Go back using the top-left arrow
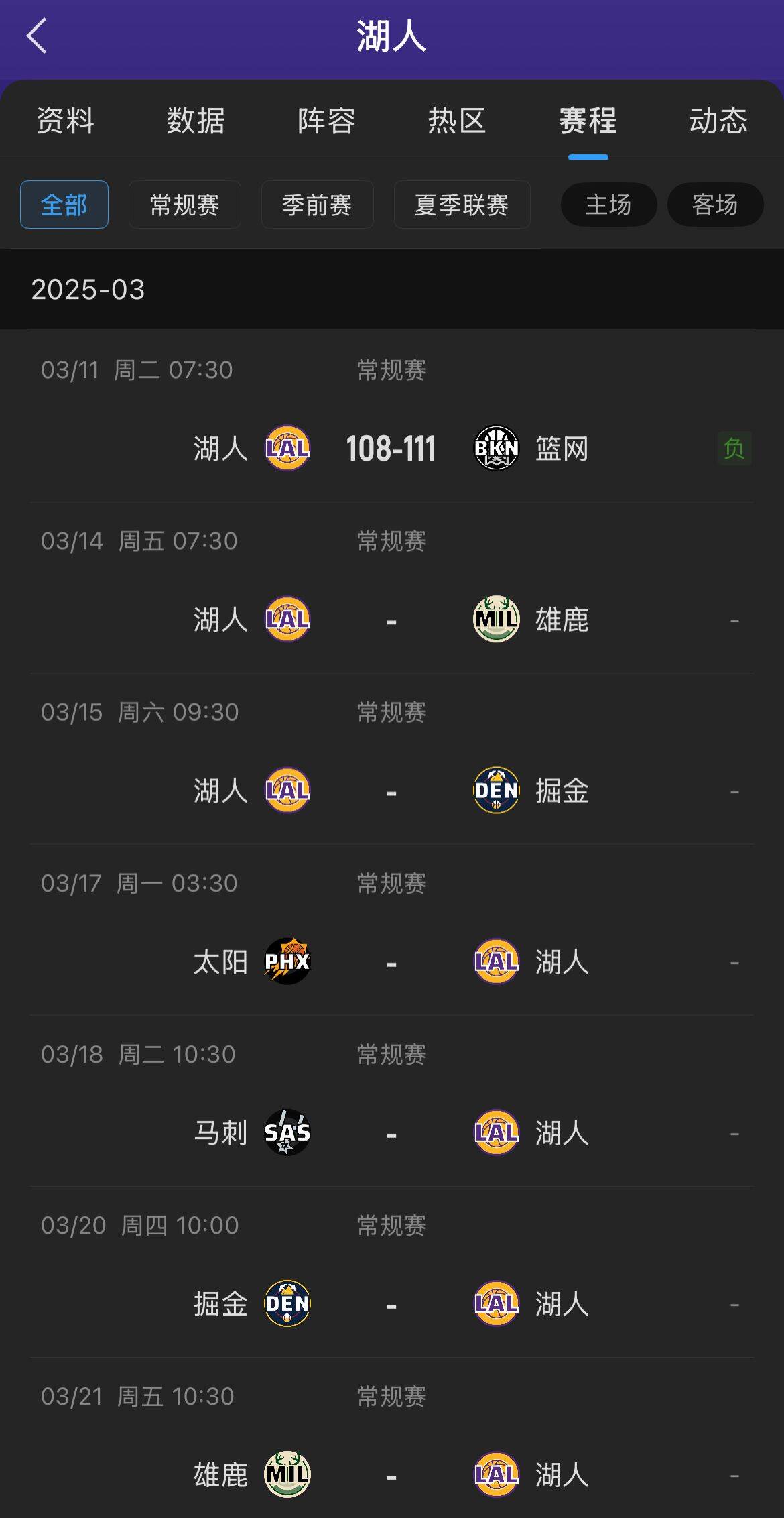 click(37, 36)
